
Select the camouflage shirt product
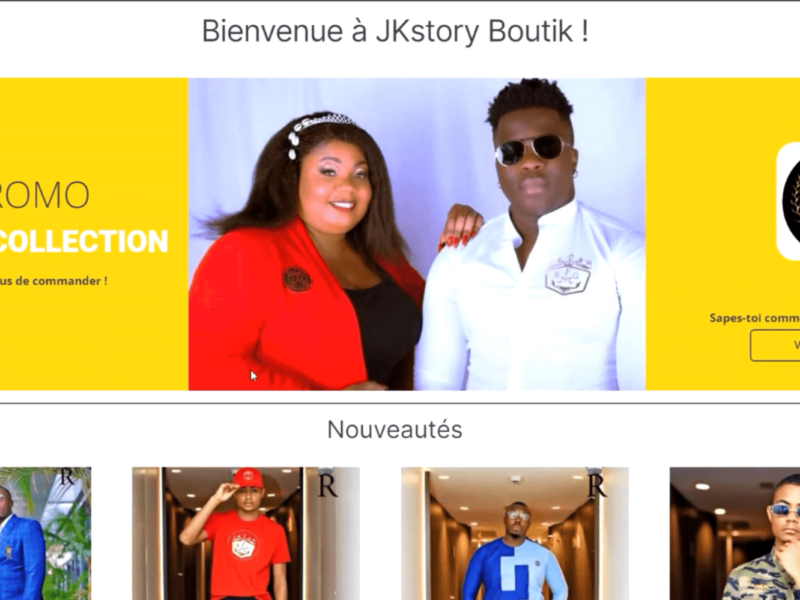[735, 534]
